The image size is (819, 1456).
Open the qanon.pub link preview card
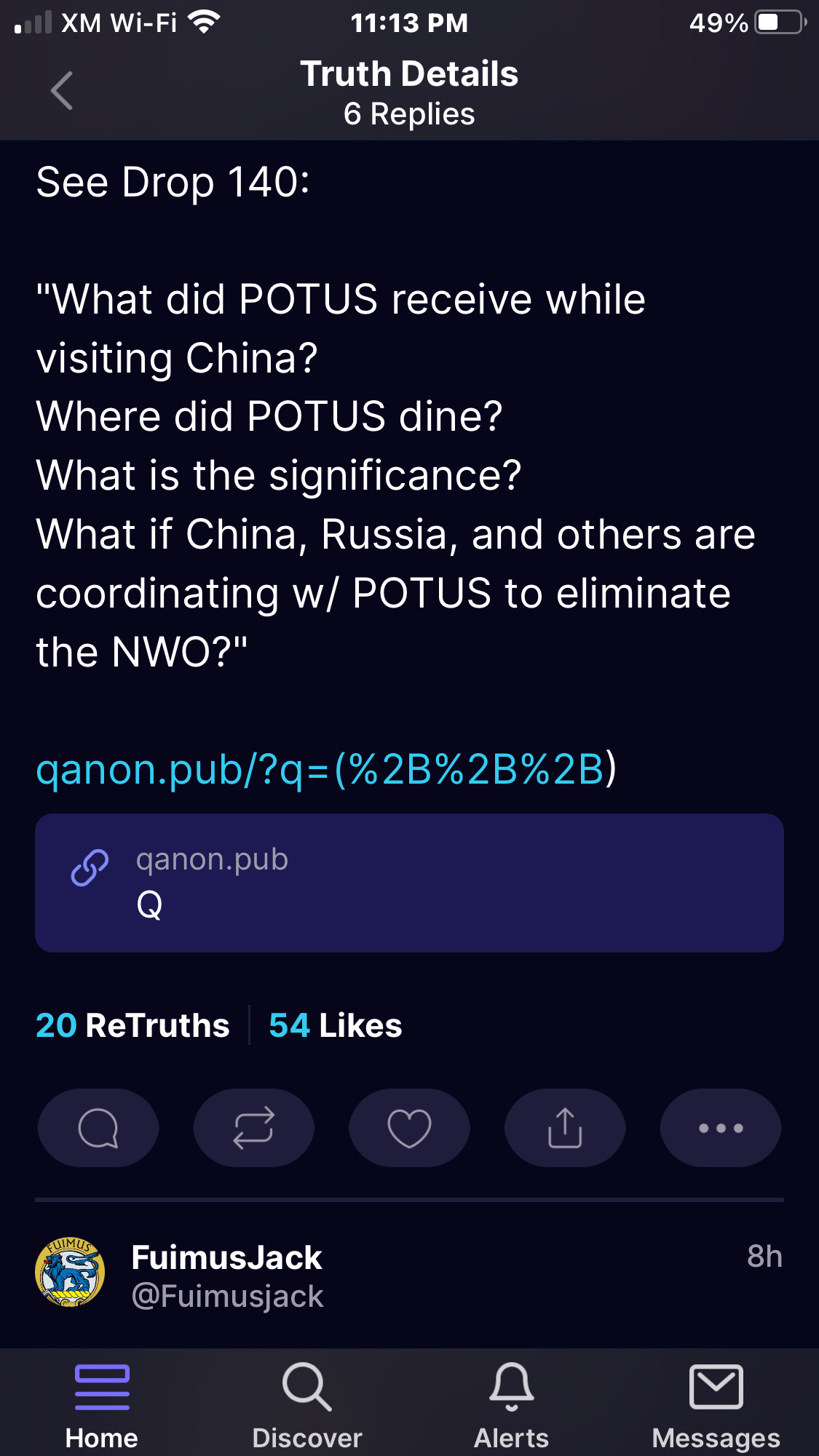point(409,883)
